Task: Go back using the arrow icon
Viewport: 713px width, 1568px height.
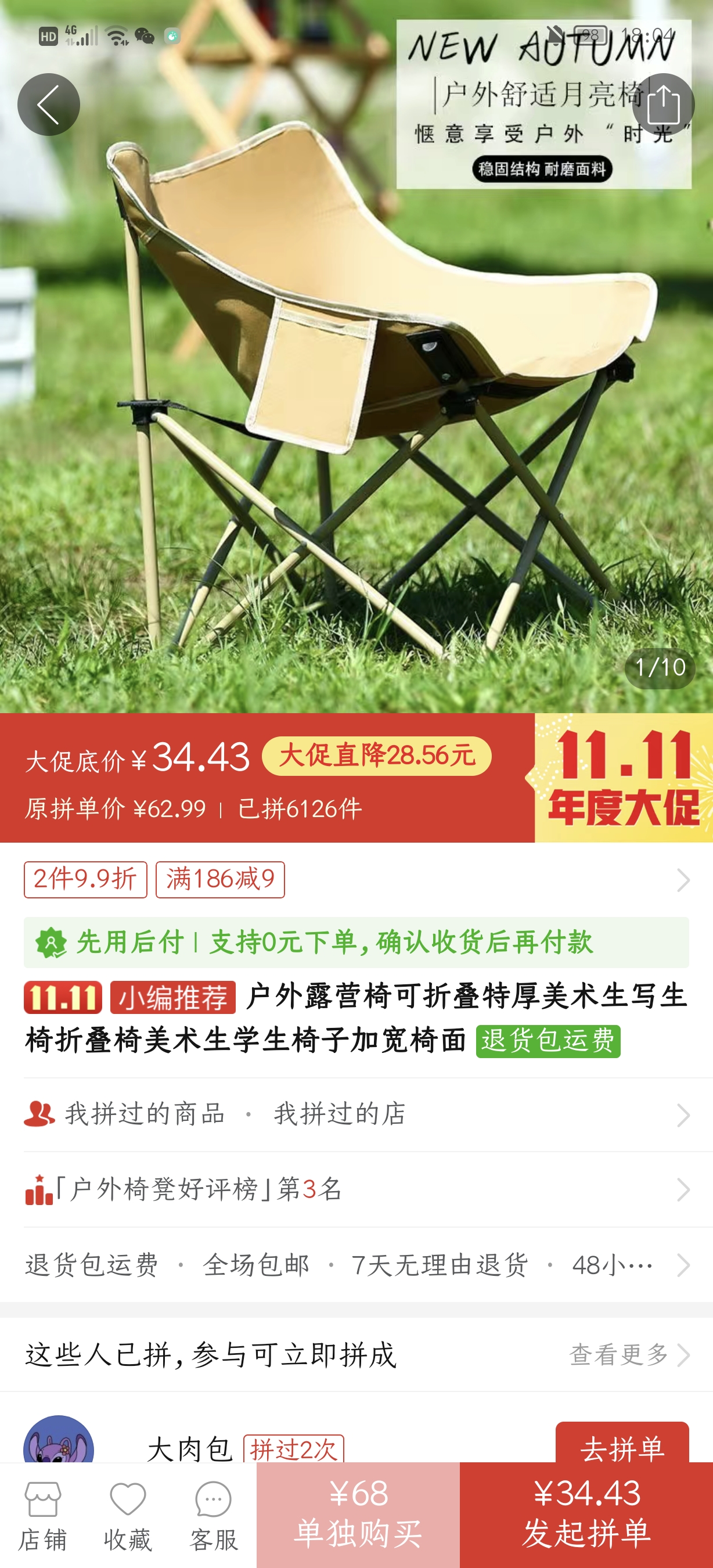Action: 49,105
